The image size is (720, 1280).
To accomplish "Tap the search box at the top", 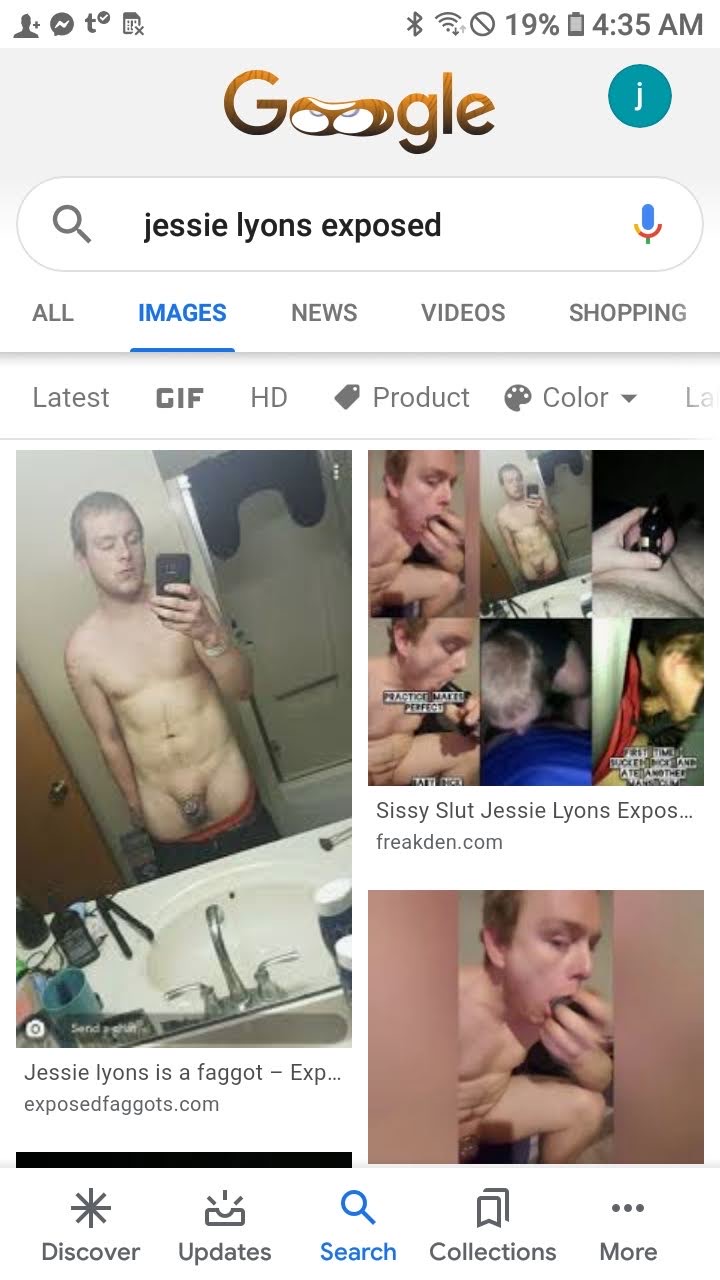I will pos(330,225).
